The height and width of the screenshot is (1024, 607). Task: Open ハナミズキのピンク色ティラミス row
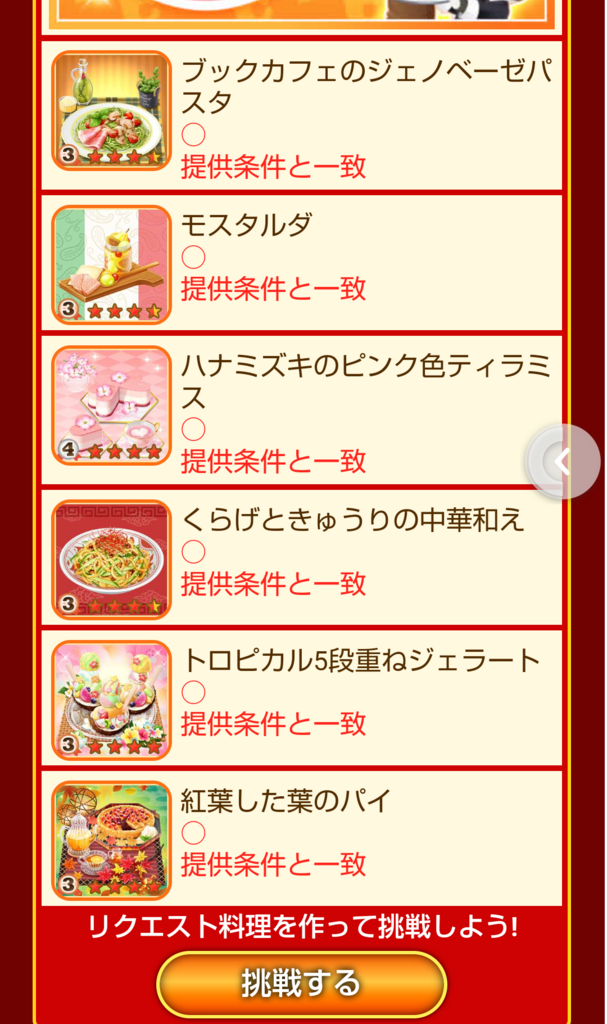[x=301, y=410]
